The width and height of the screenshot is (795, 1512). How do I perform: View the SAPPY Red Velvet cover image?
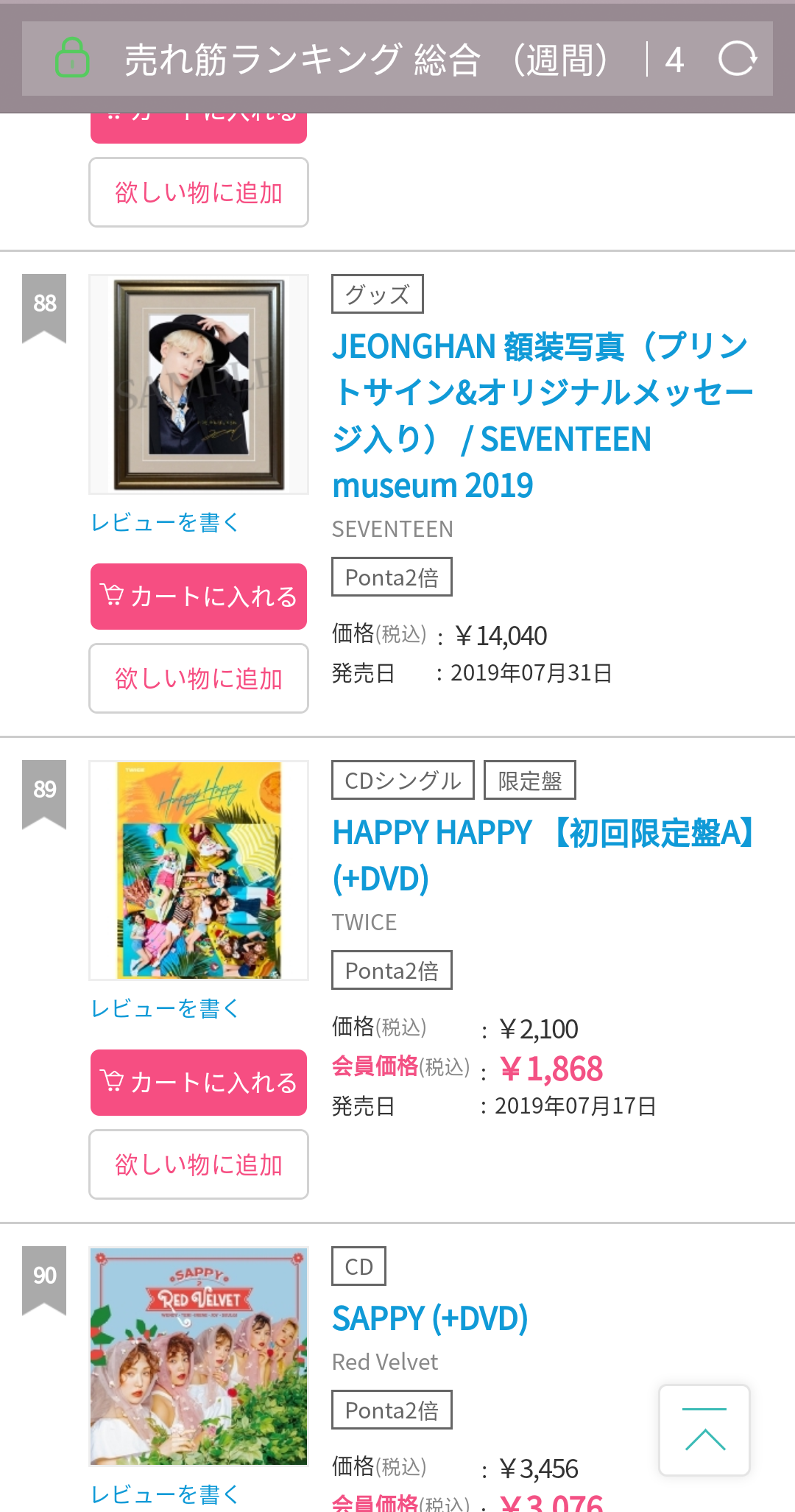199,1357
